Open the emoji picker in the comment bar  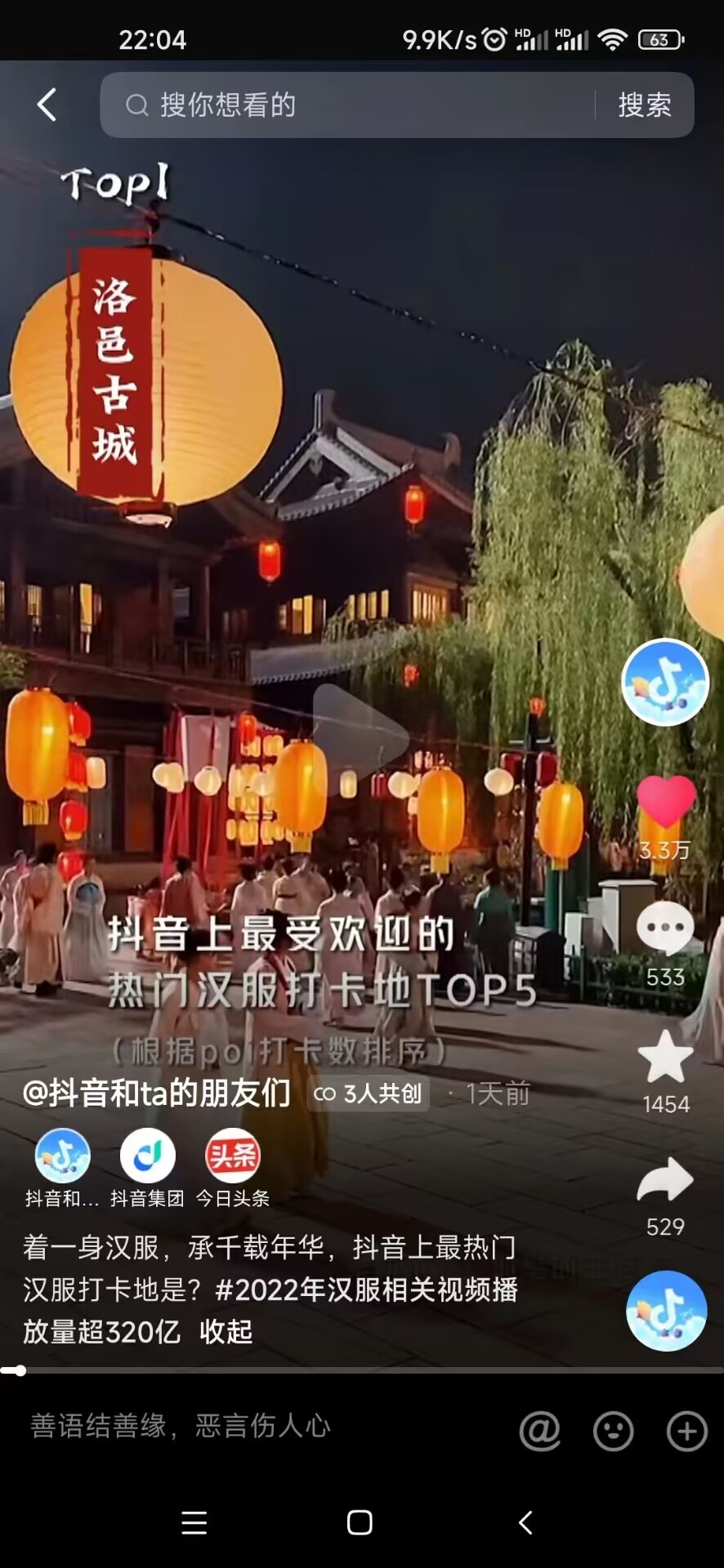(x=613, y=1431)
